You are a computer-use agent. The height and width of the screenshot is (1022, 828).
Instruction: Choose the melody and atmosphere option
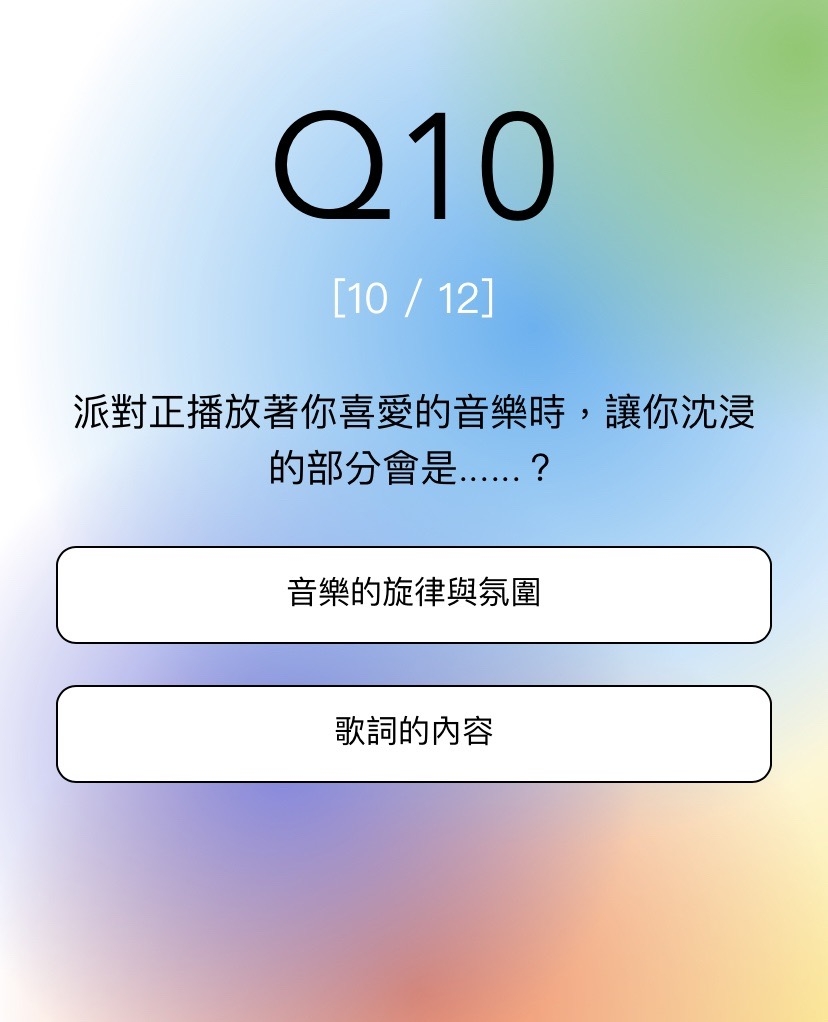click(414, 595)
